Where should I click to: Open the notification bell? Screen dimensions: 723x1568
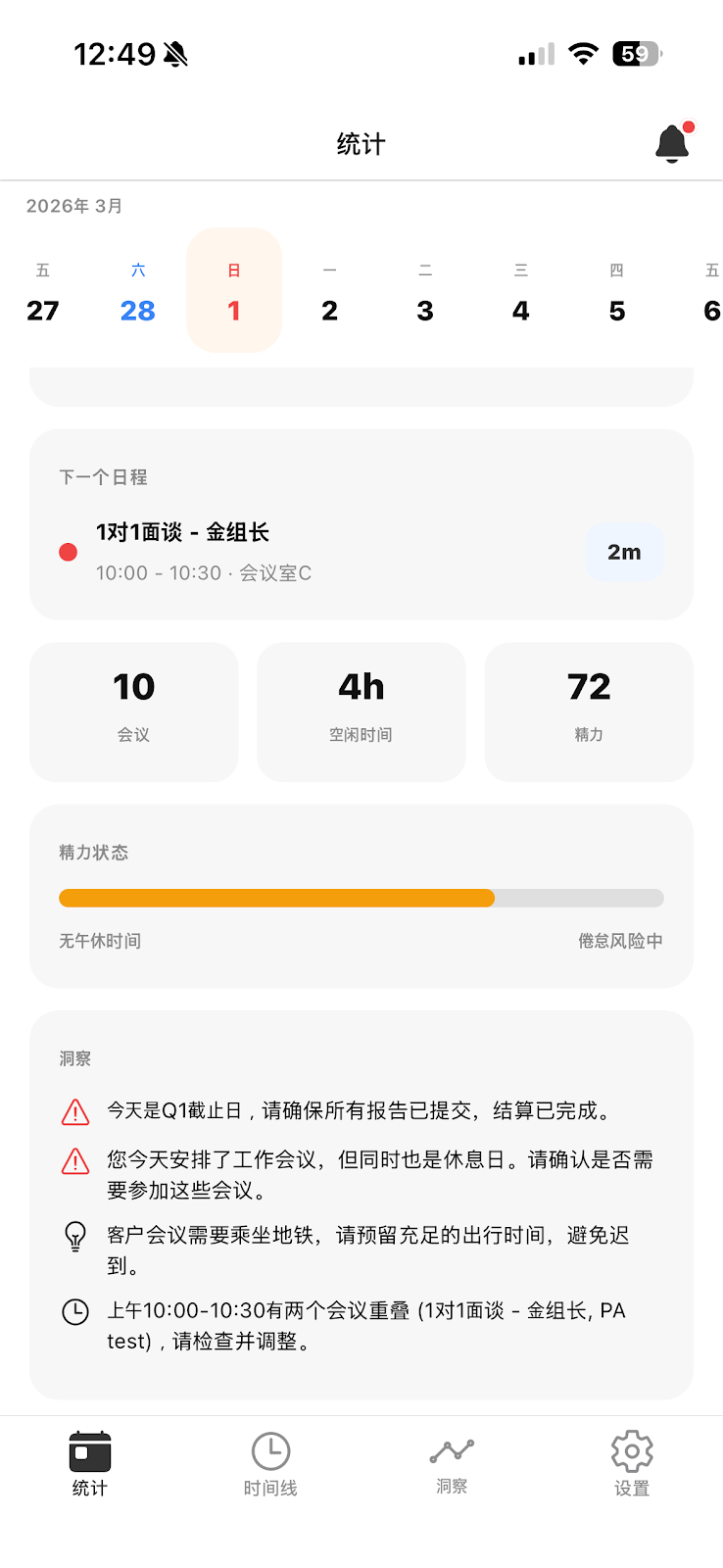[x=671, y=141]
